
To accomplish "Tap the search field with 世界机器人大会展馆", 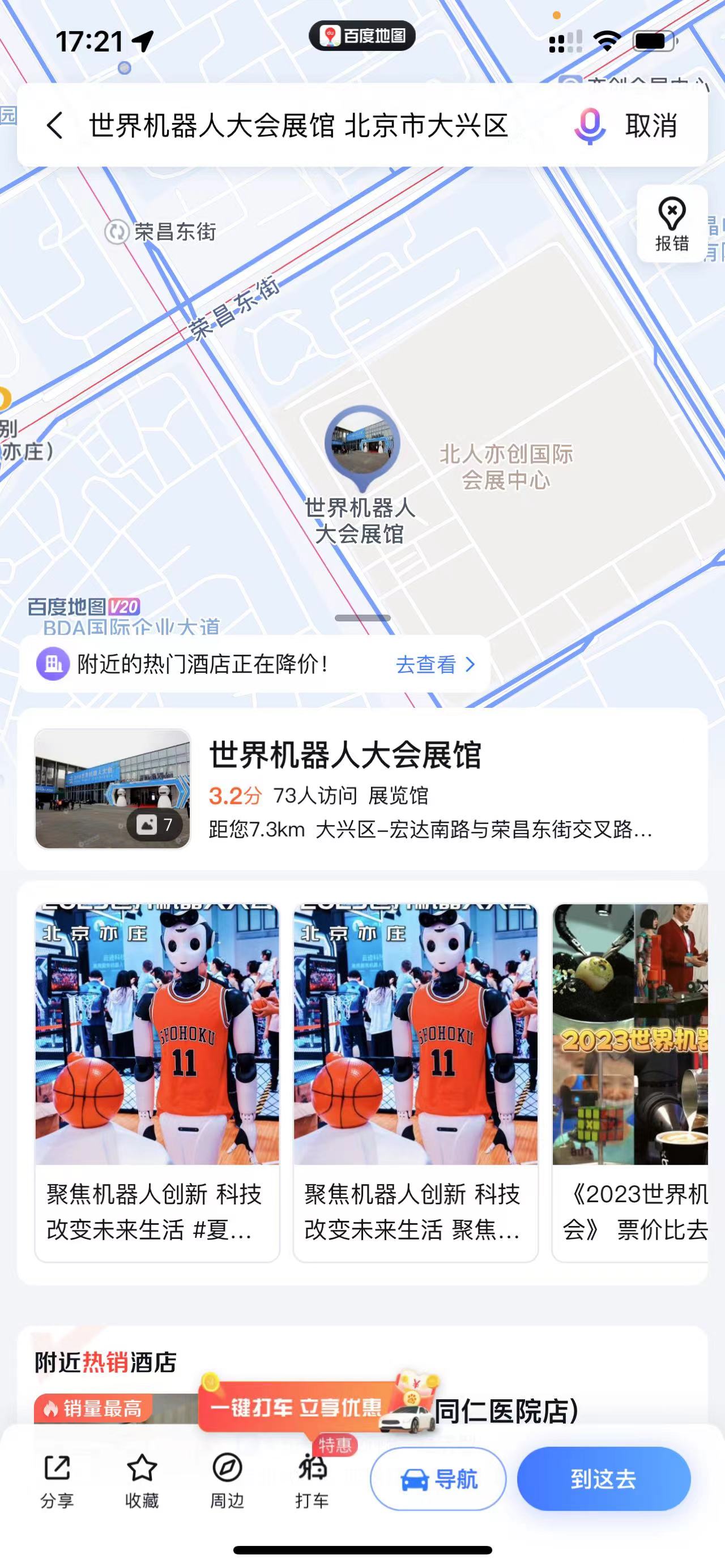I will 298,126.
